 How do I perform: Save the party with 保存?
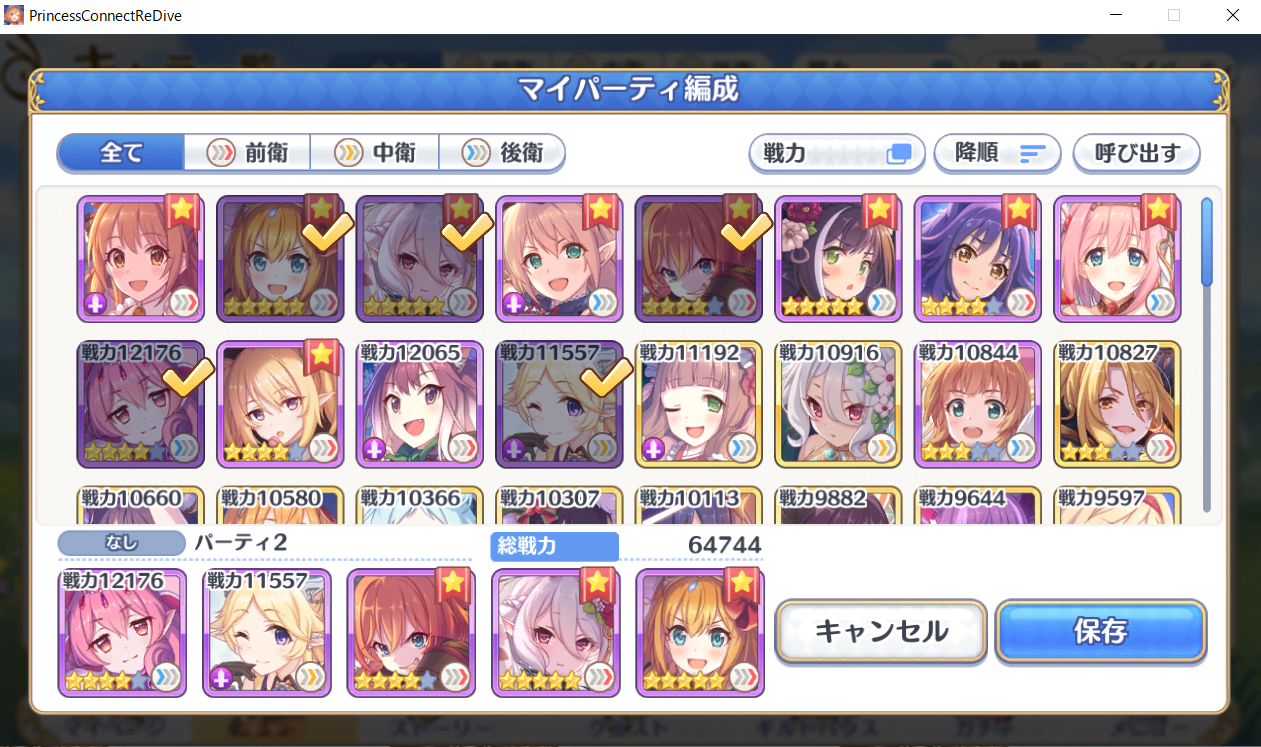1100,631
